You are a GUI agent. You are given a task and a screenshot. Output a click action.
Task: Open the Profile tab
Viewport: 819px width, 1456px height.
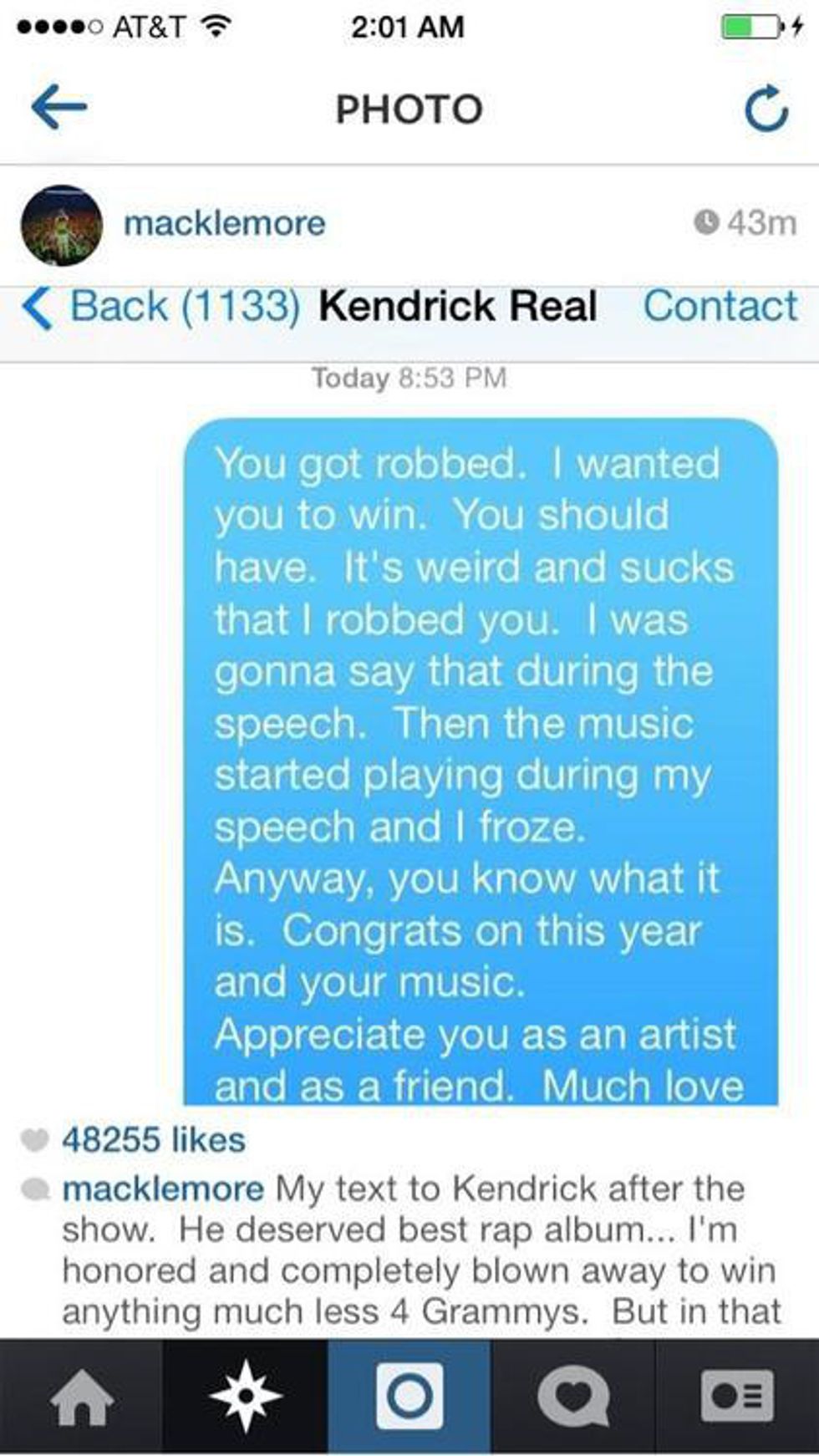[737, 1397]
